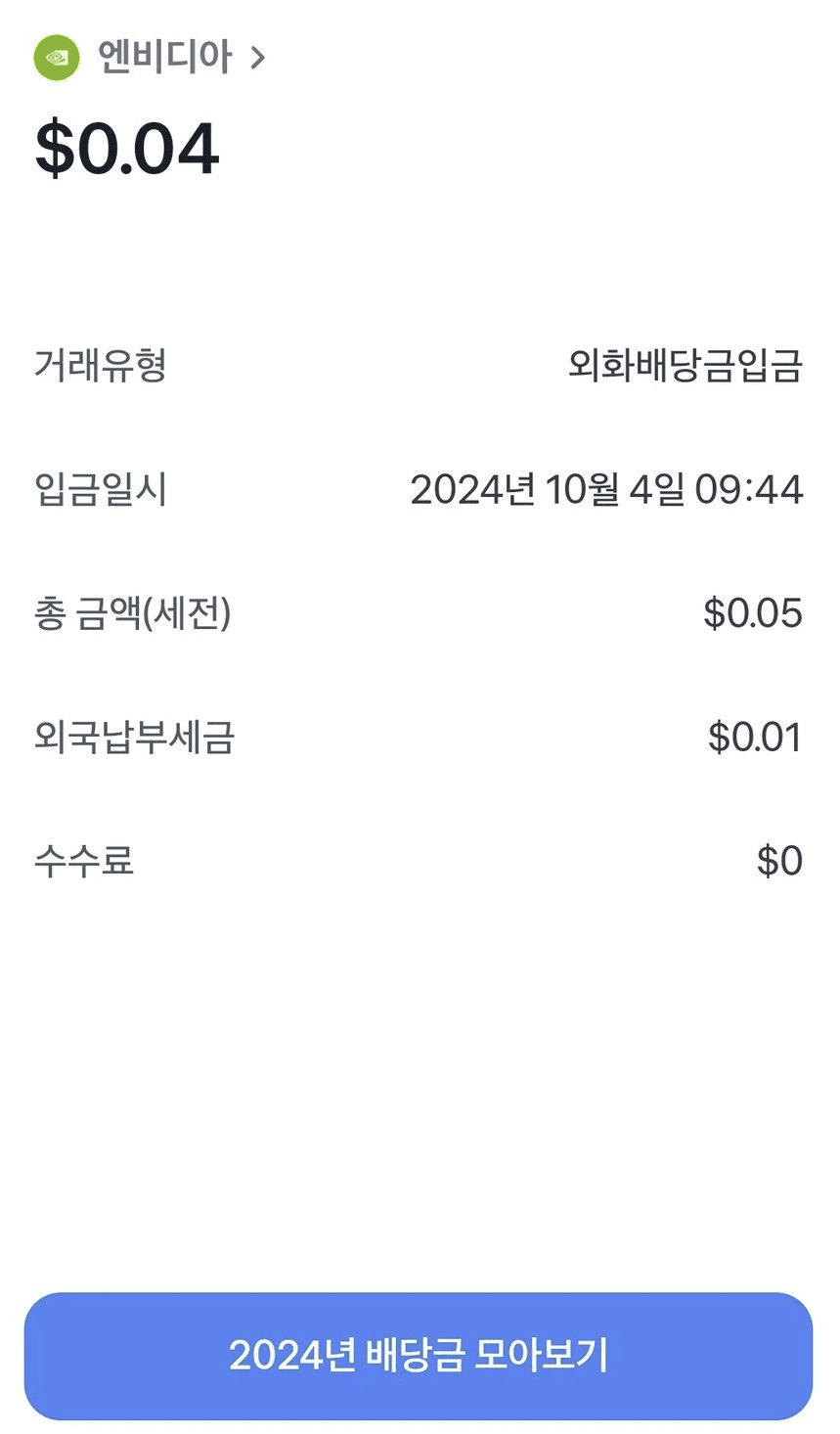Tap the 입금일시 row label
Viewport: 840px width, 1434px height.
pyautogui.click(x=101, y=491)
